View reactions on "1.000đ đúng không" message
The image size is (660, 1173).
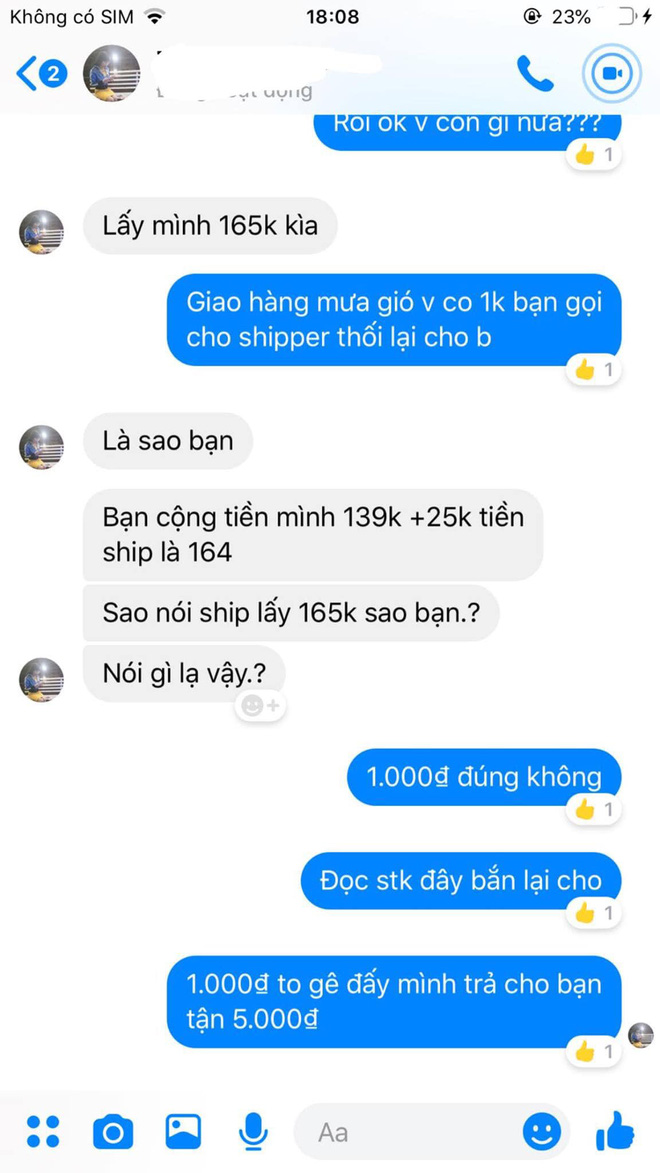coord(595,809)
